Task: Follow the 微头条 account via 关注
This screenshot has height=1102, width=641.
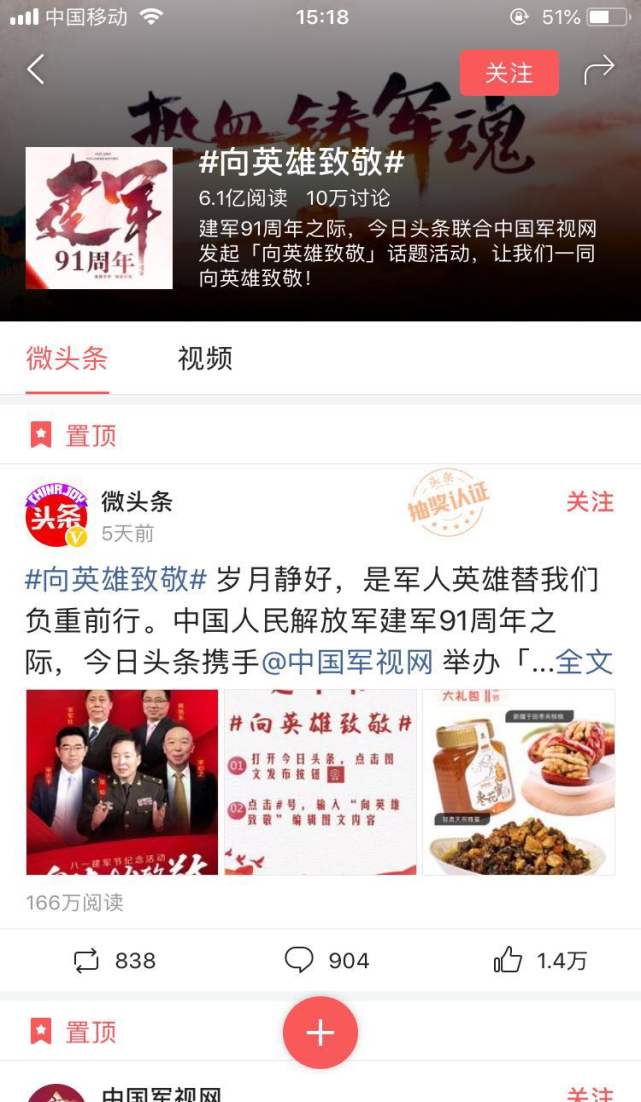Action: pos(589,502)
